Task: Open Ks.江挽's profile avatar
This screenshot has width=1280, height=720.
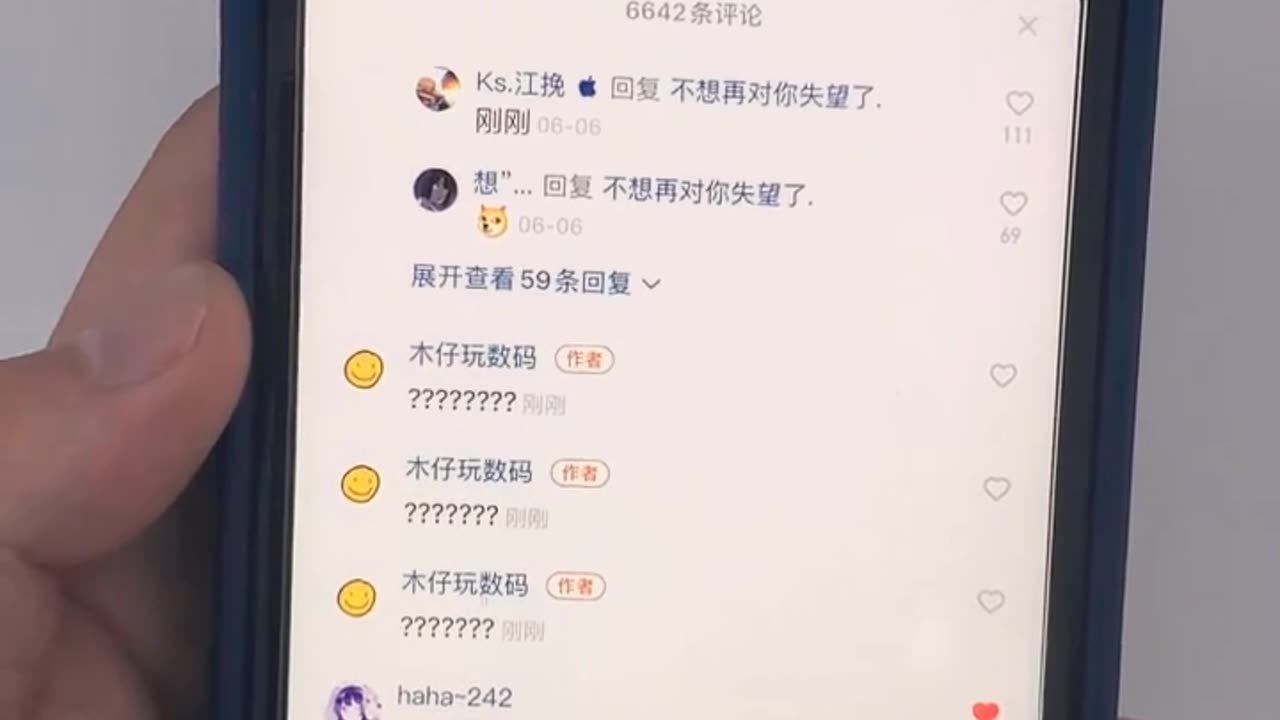Action: (x=438, y=89)
